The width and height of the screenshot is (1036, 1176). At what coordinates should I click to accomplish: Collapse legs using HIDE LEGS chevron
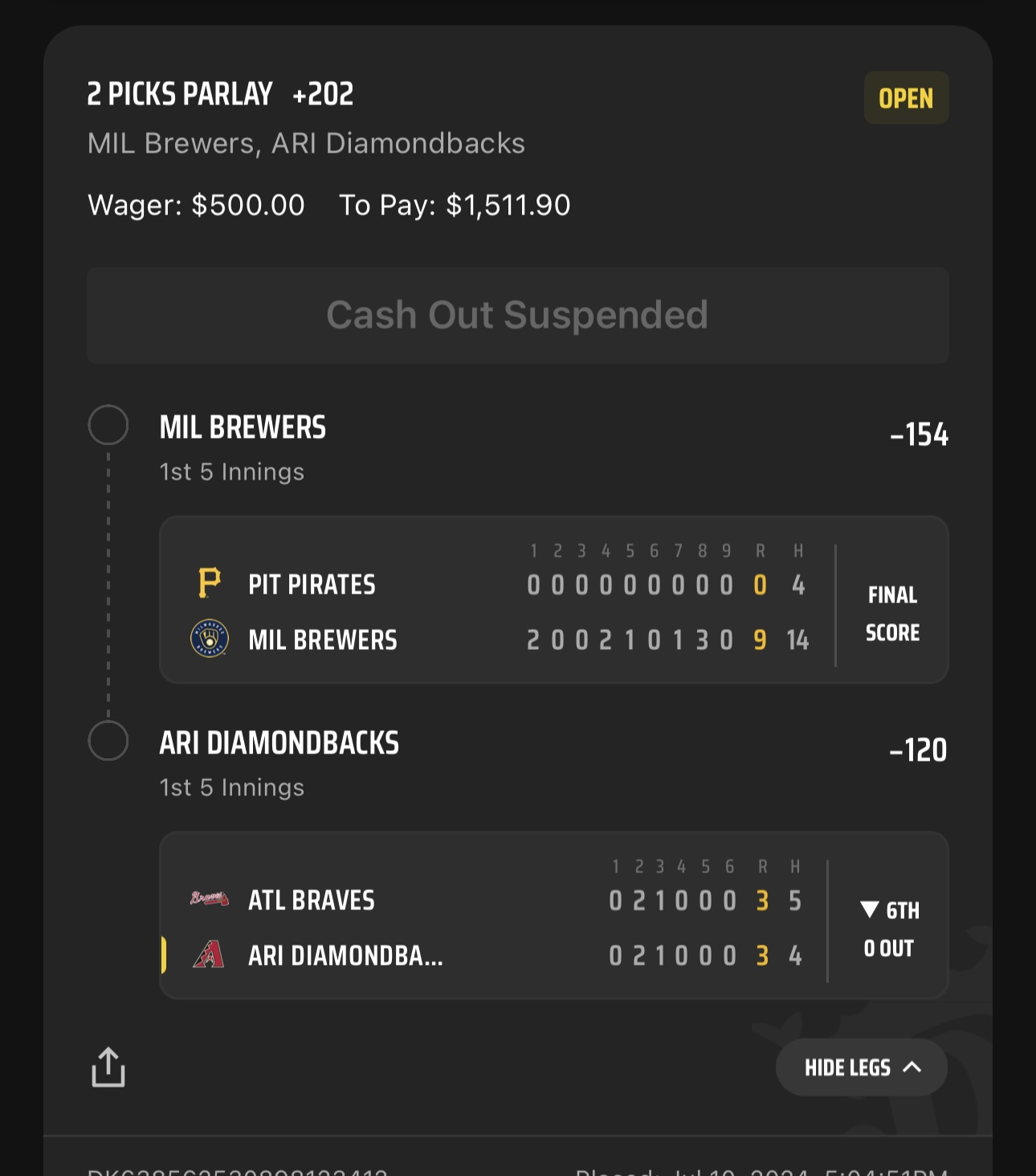(x=860, y=1067)
